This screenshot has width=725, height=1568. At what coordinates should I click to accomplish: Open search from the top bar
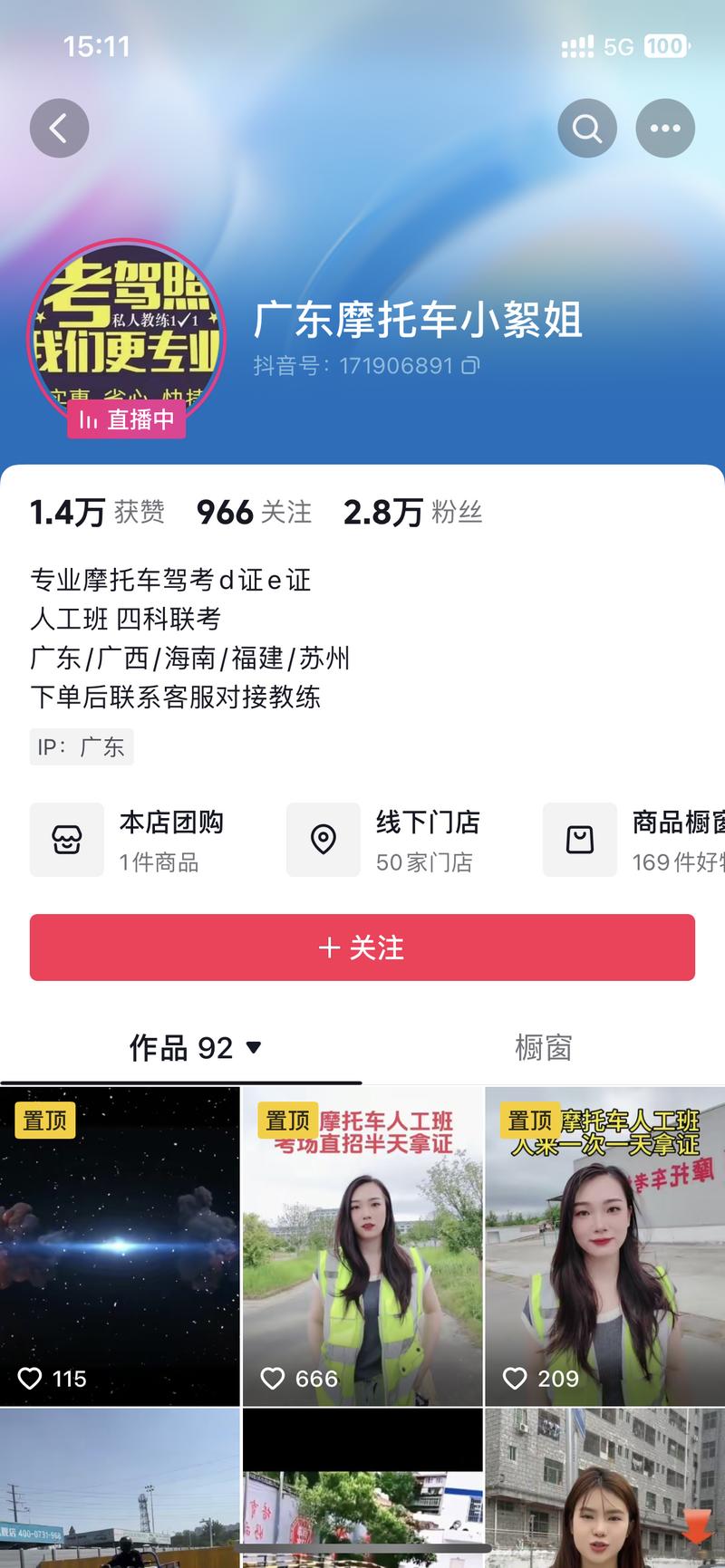pos(588,127)
